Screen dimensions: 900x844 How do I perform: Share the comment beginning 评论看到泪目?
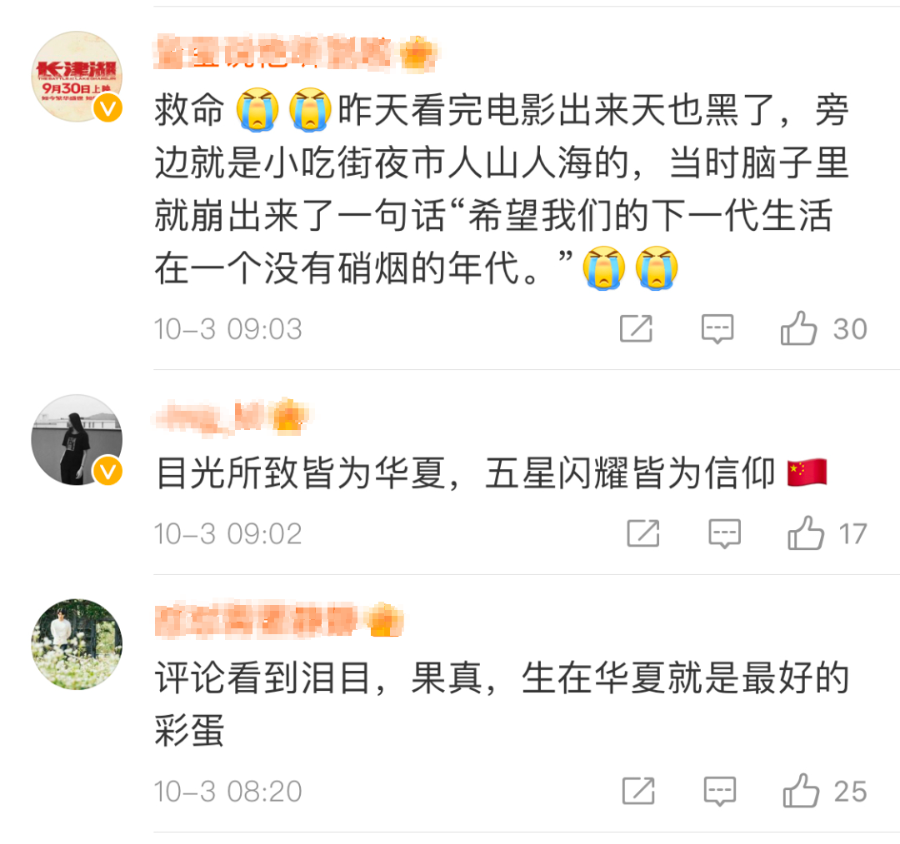638,792
